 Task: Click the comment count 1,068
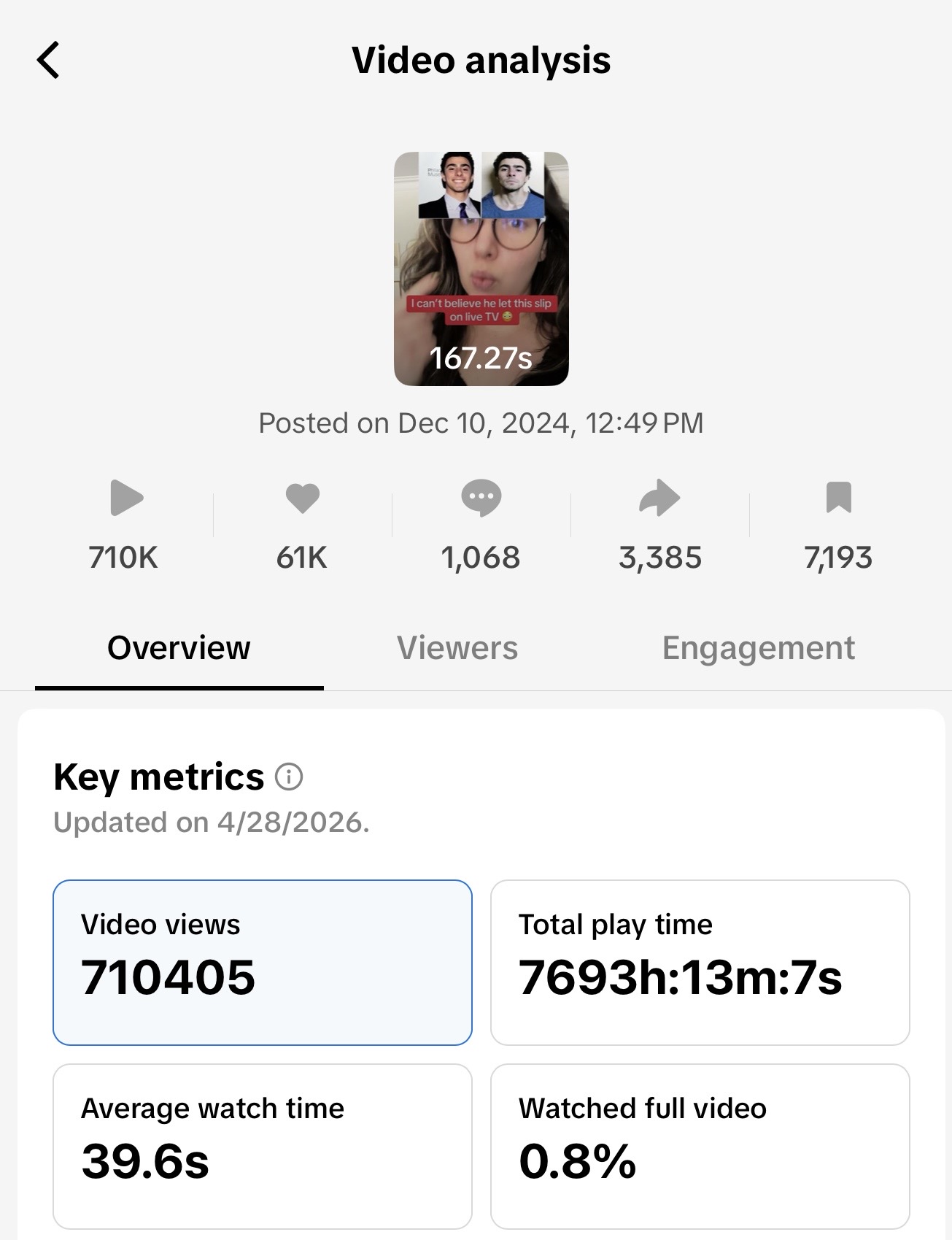[481, 557]
